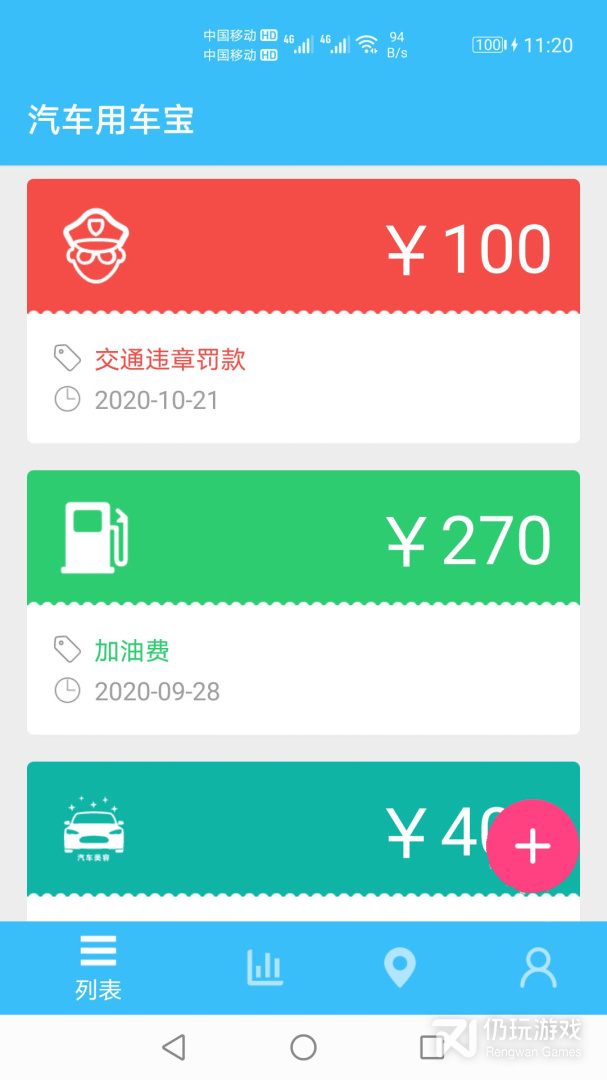Open the ¥100 交通违章罚款 expense card
The height and width of the screenshot is (1080, 607).
(303, 310)
